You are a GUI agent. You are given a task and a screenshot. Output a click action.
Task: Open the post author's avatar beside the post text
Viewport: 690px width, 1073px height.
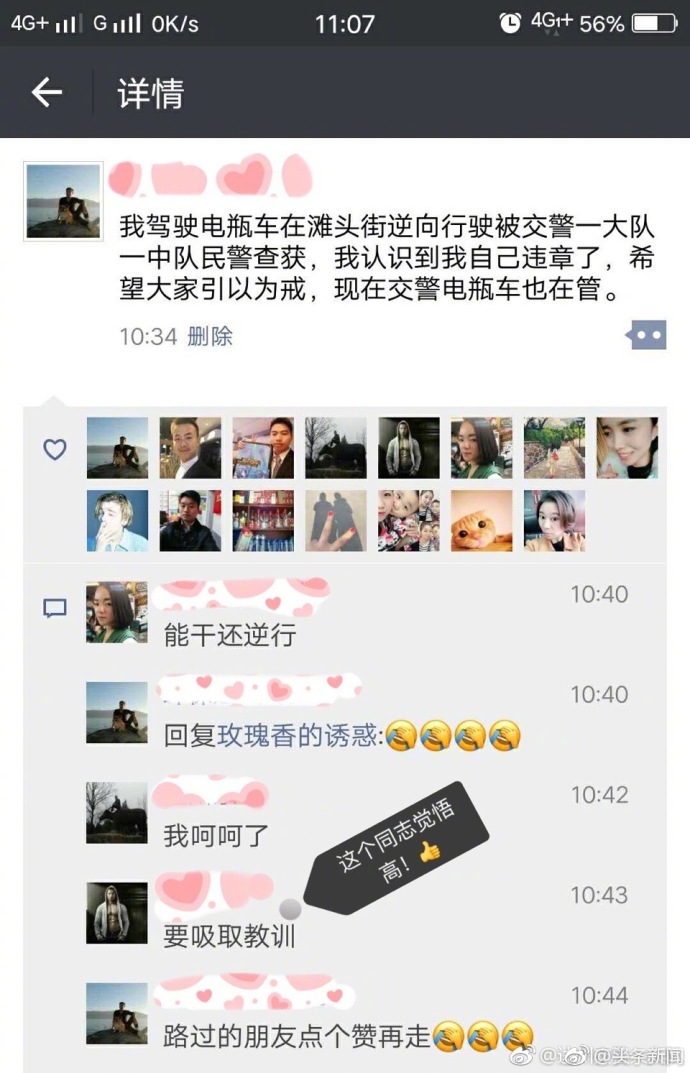pyautogui.click(x=63, y=200)
